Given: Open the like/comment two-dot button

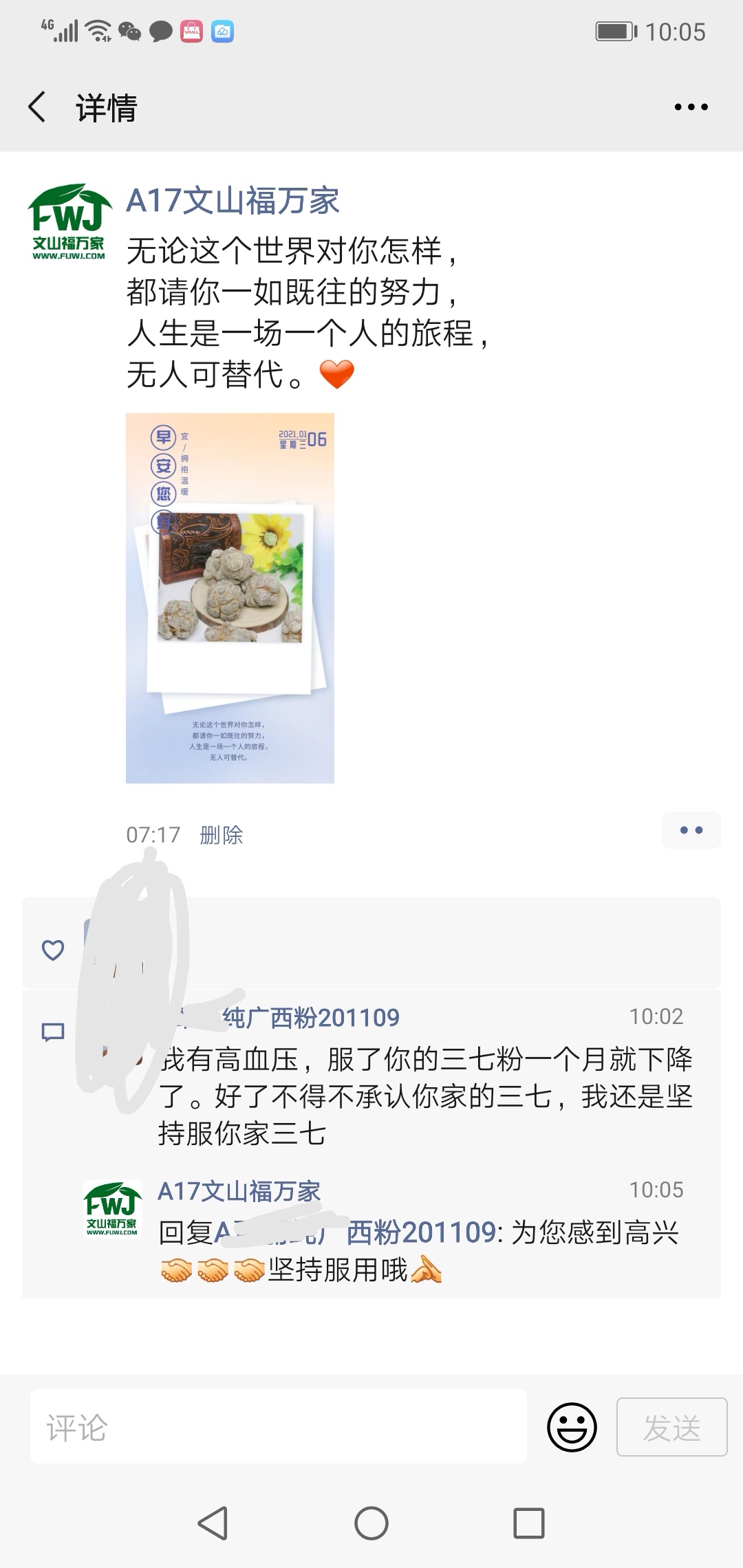Looking at the screenshot, I should point(691,830).
